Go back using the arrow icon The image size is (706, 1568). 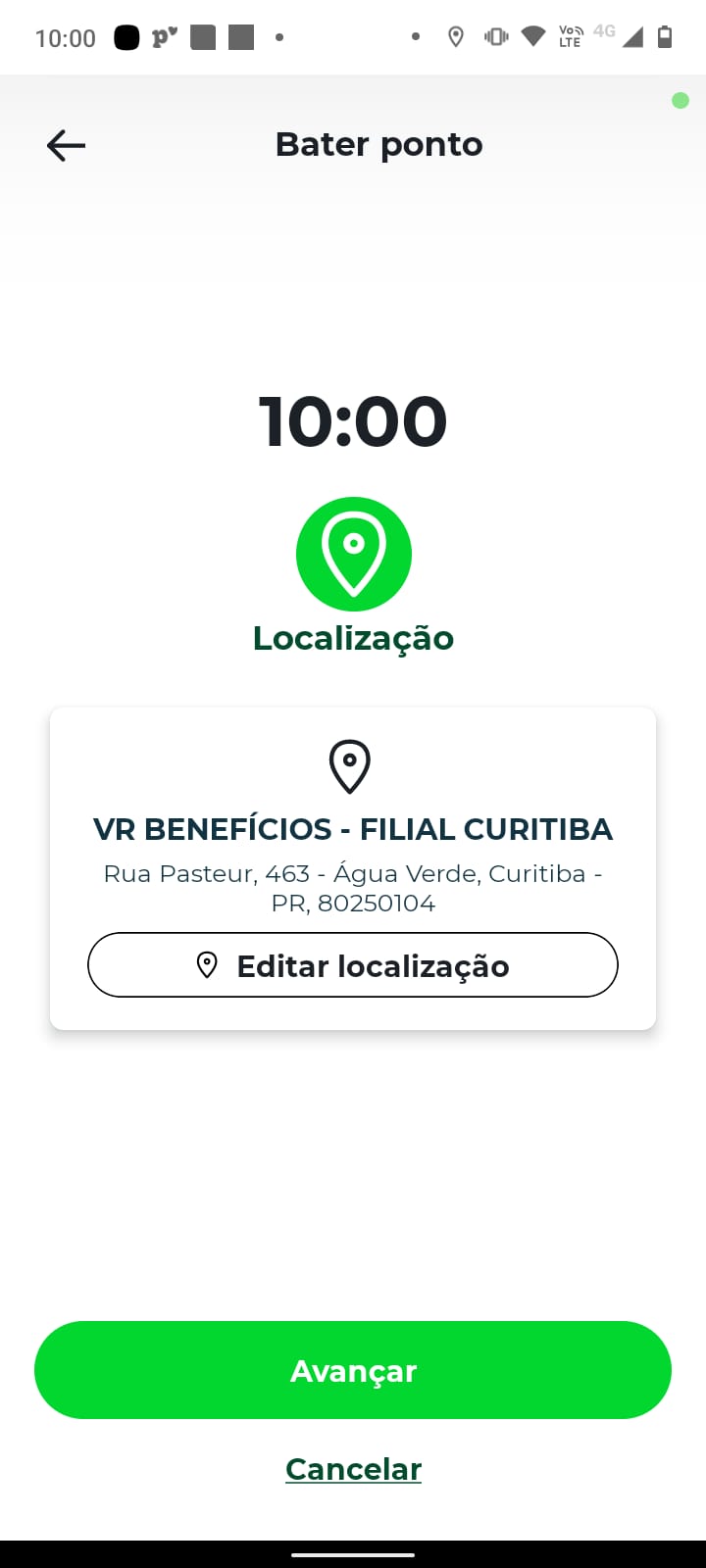(x=66, y=146)
